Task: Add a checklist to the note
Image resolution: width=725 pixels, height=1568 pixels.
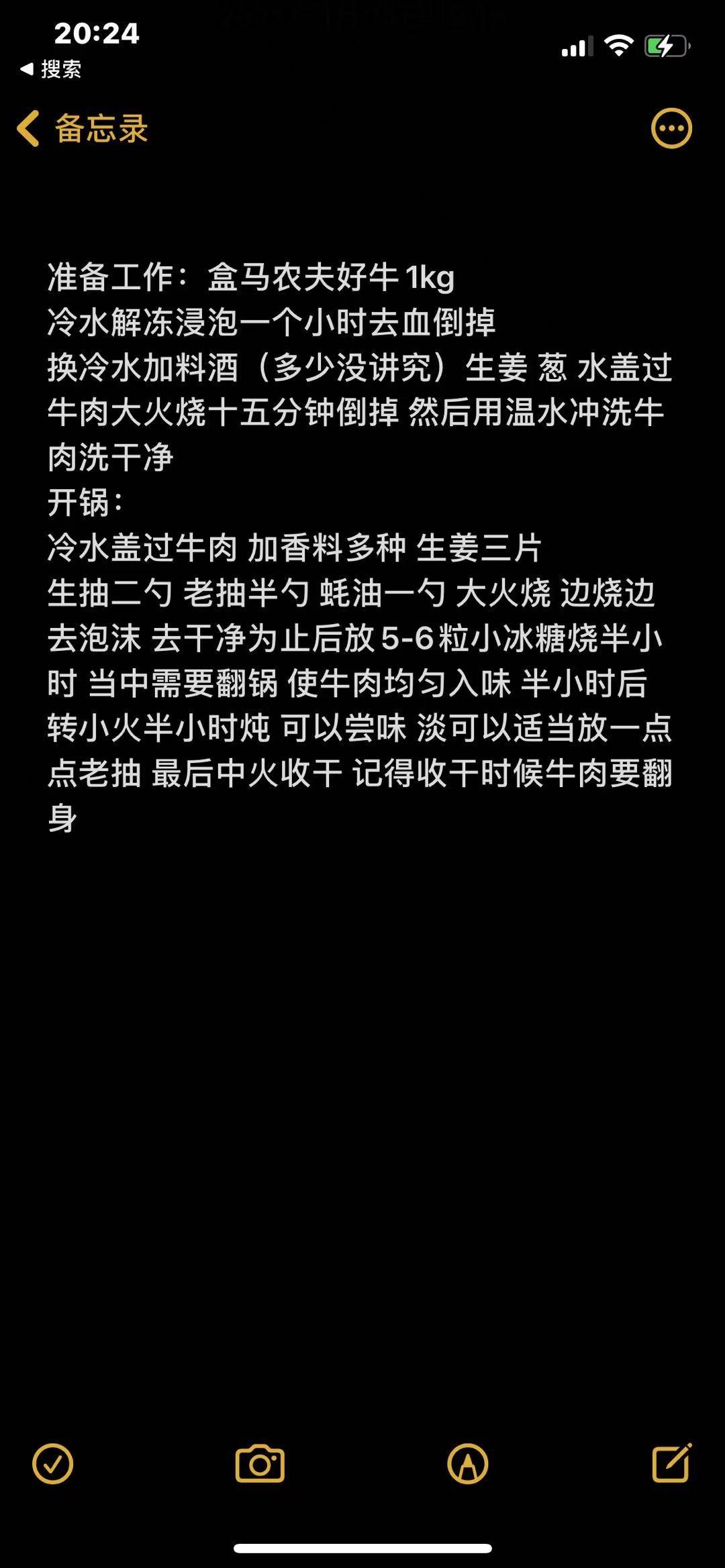Action: tap(52, 1463)
